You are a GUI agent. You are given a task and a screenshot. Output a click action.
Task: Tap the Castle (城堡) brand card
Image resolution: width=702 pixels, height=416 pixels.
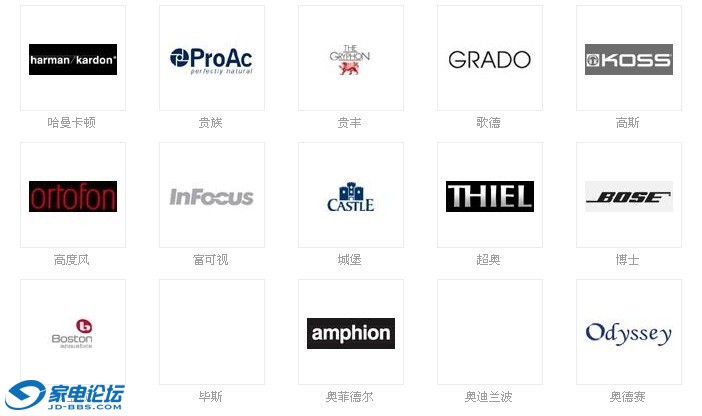(350, 196)
